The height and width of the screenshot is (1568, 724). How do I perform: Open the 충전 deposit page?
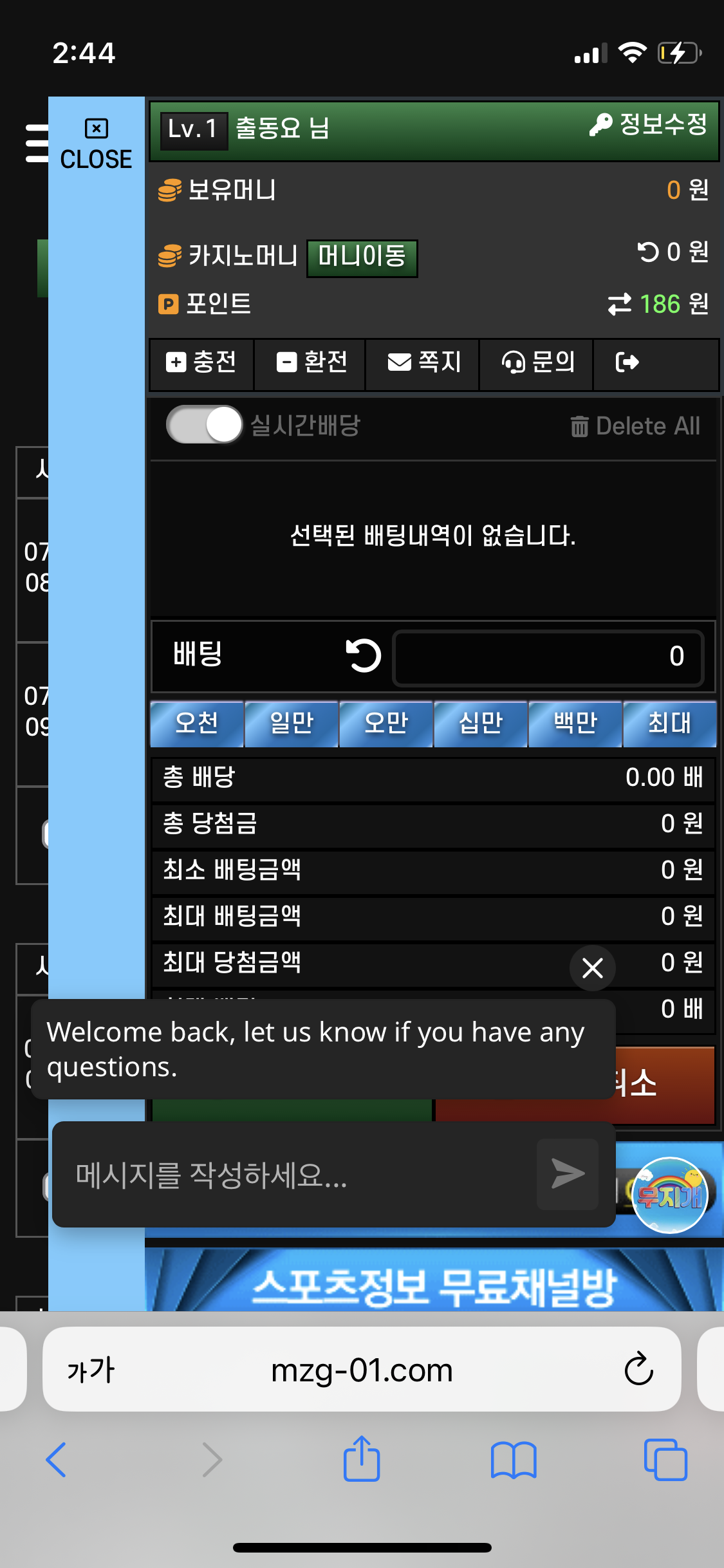tap(201, 363)
